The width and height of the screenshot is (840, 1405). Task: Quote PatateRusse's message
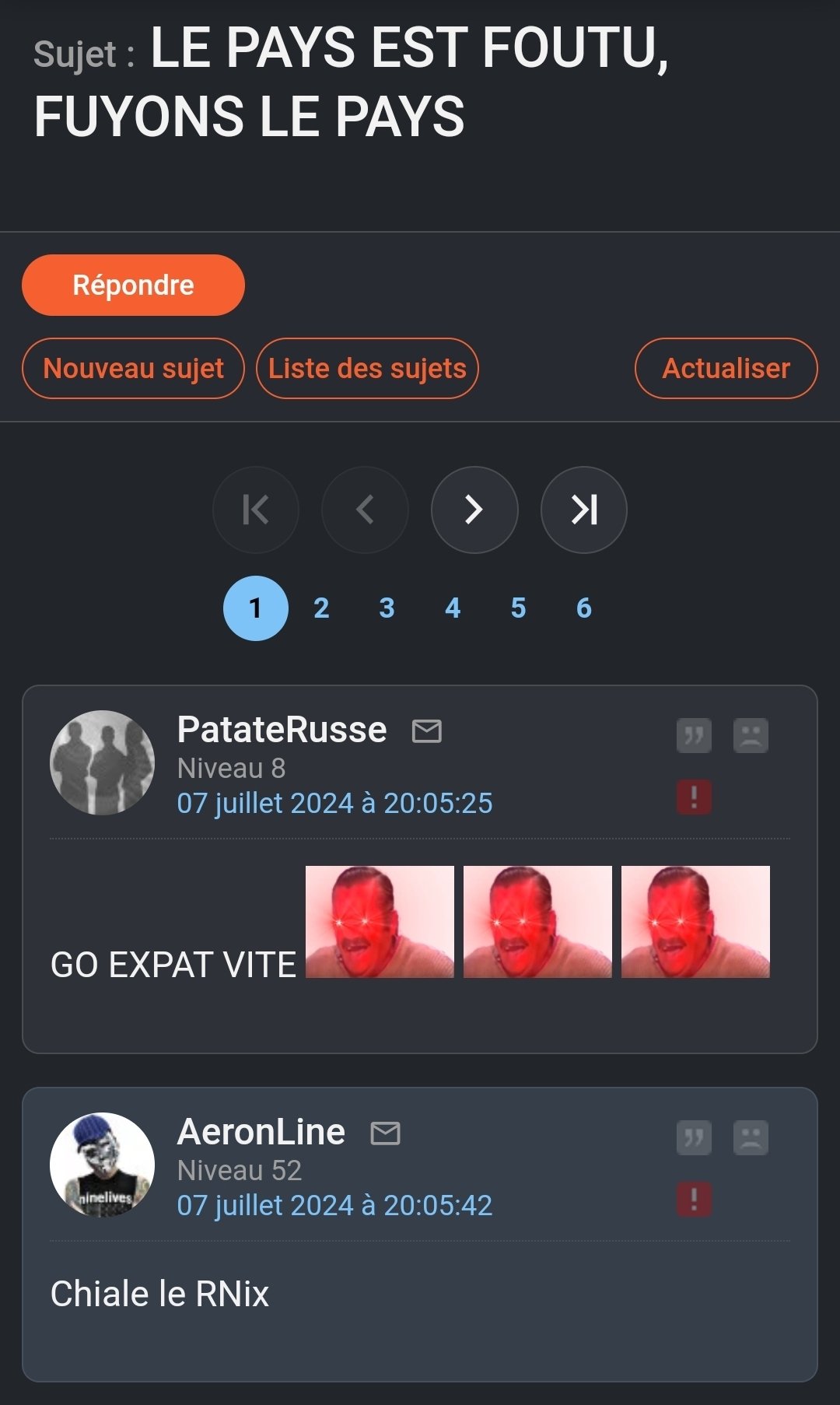694,735
